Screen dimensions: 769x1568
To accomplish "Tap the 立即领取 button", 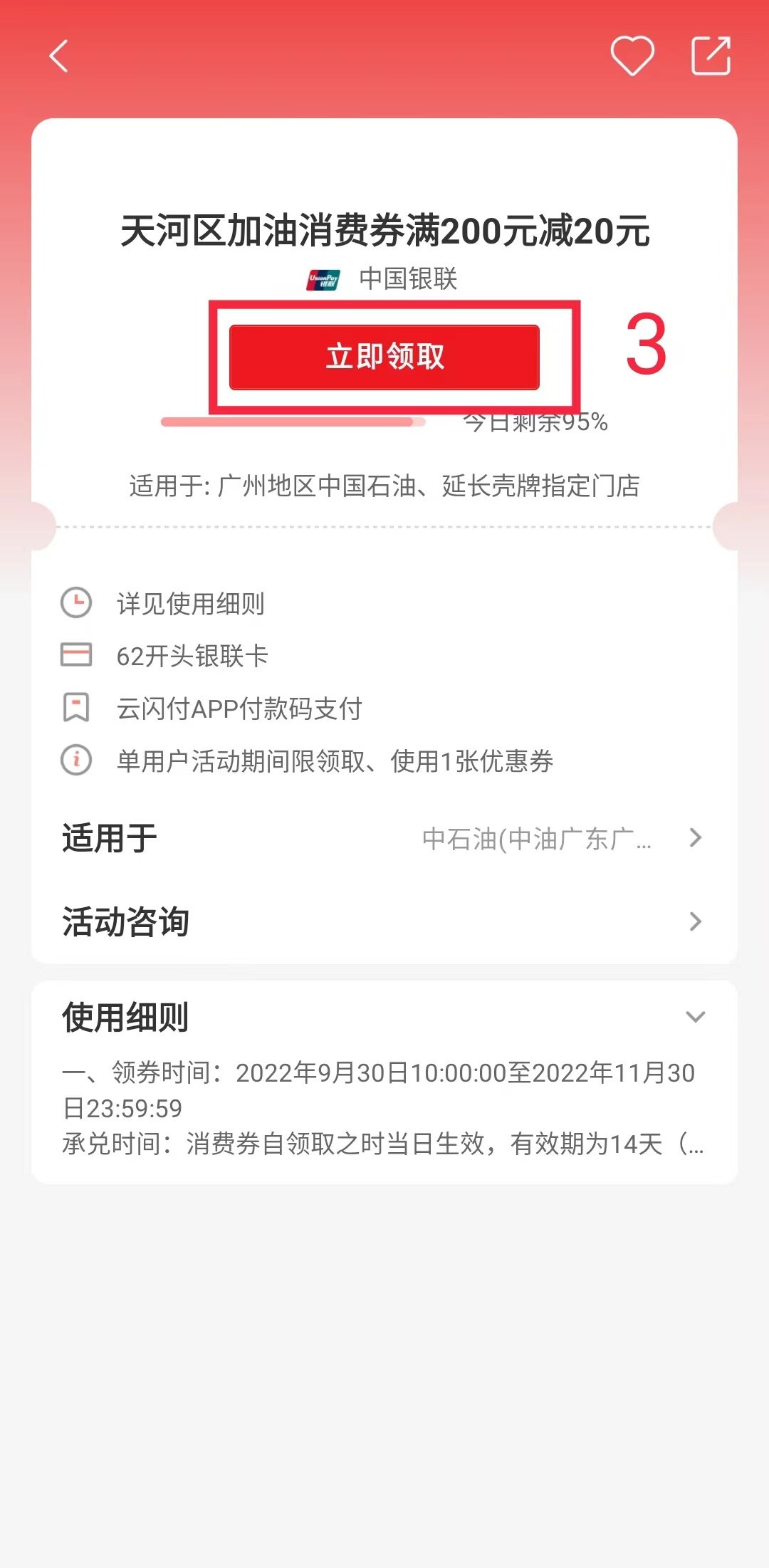I will coord(384,357).
